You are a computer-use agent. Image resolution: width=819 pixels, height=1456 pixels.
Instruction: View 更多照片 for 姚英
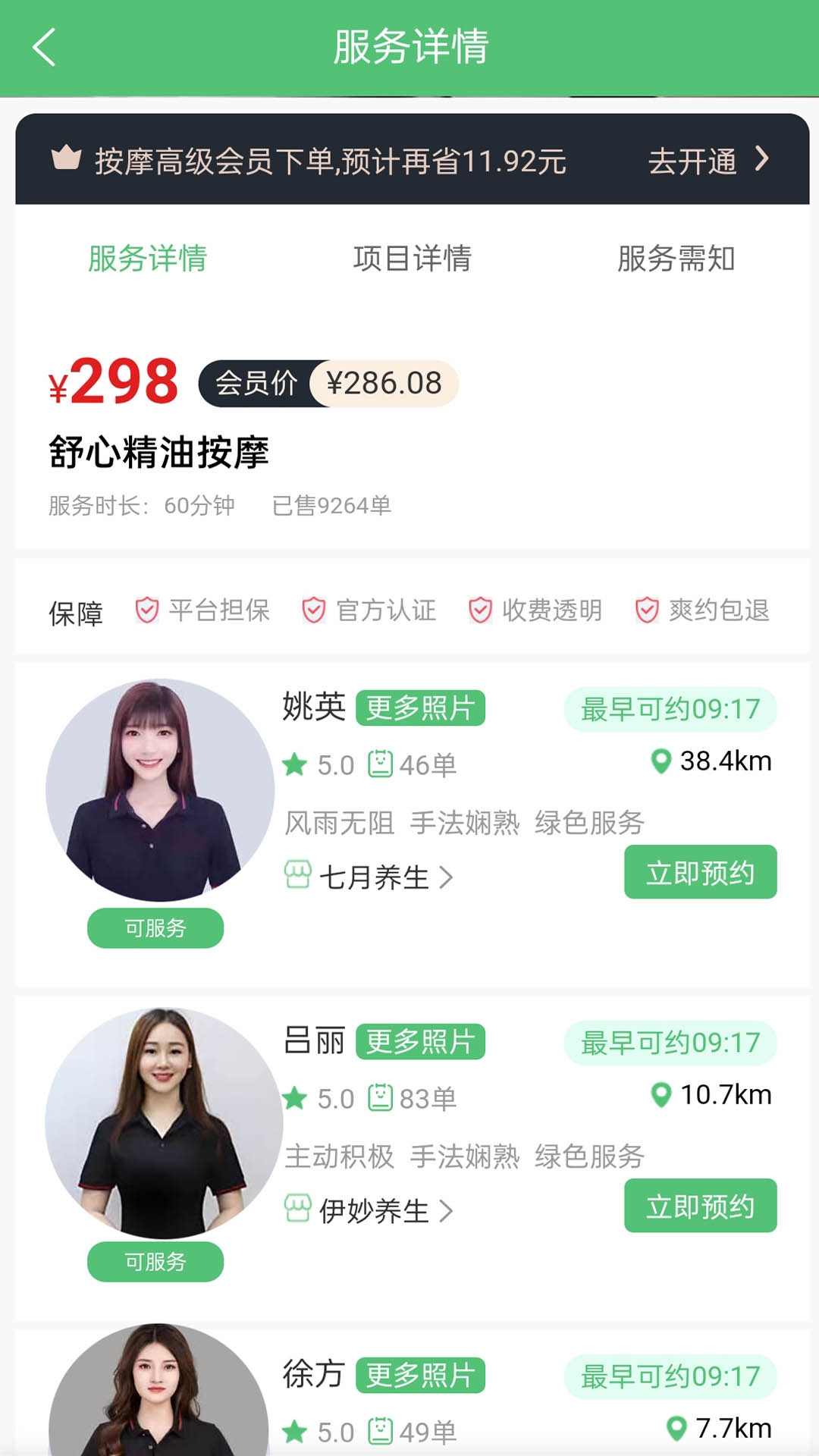tap(420, 708)
